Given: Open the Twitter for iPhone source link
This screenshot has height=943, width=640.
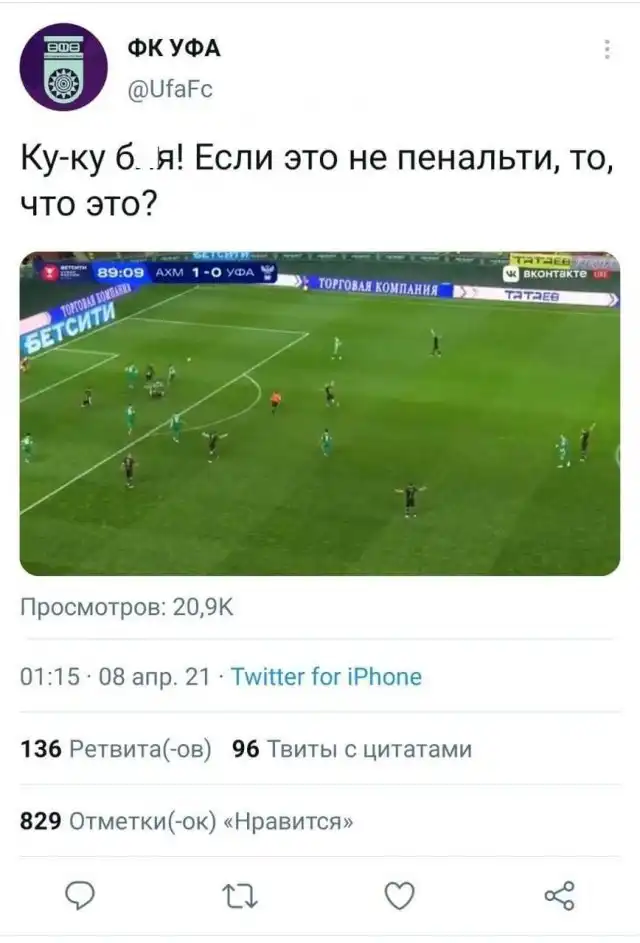Looking at the screenshot, I should 326,677.
